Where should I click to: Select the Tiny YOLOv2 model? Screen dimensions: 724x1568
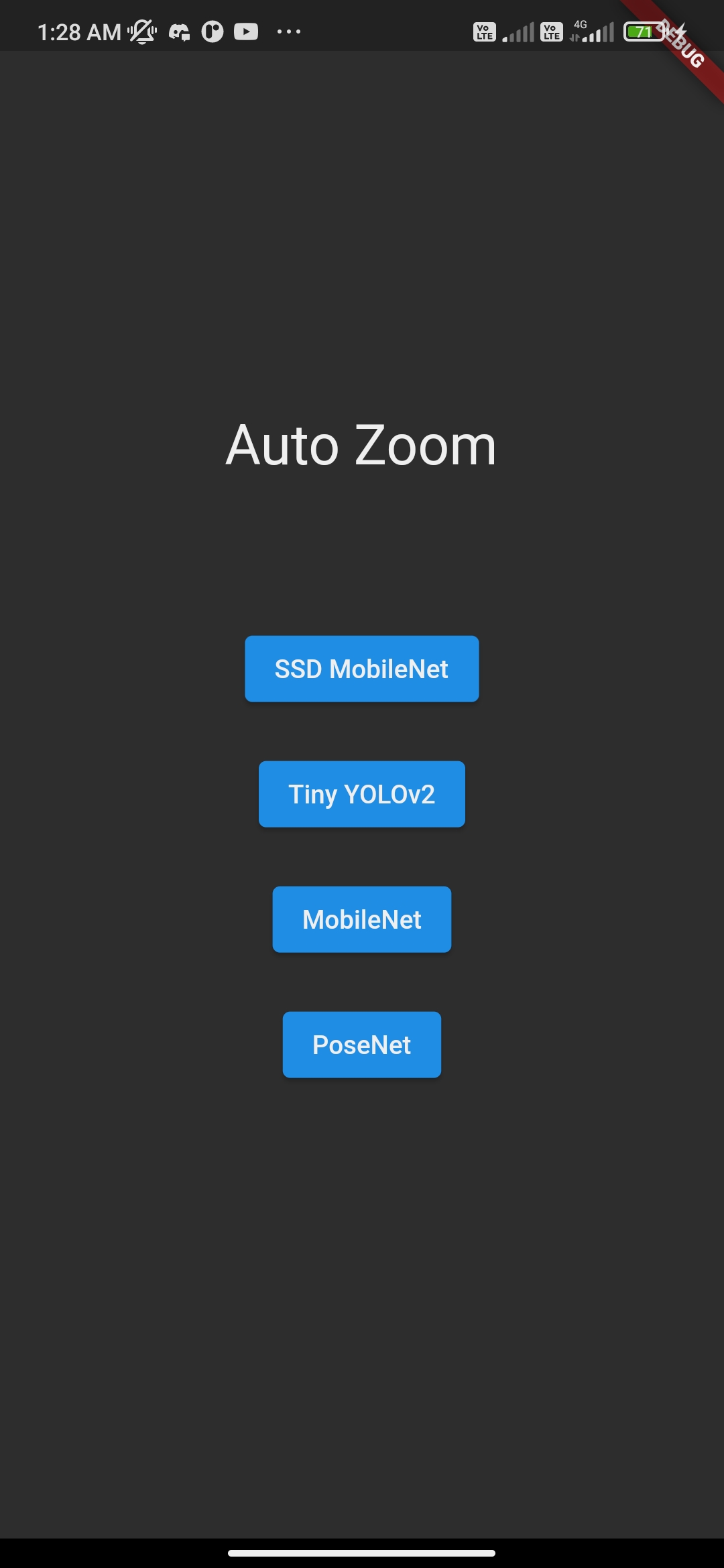click(361, 793)
